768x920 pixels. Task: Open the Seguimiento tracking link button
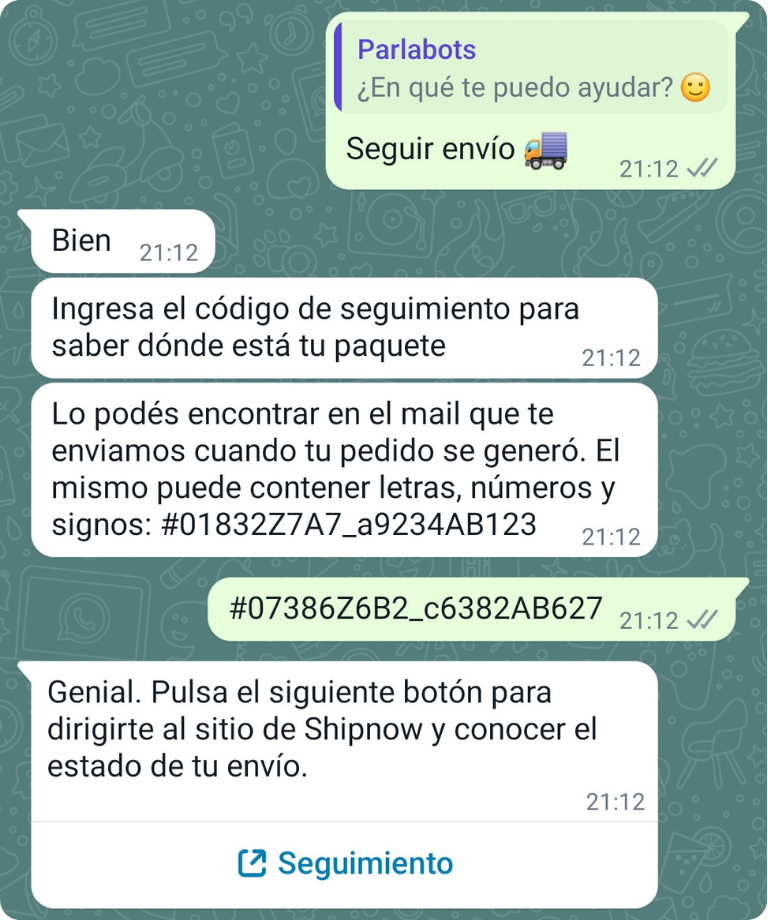(x=345, y=862)
